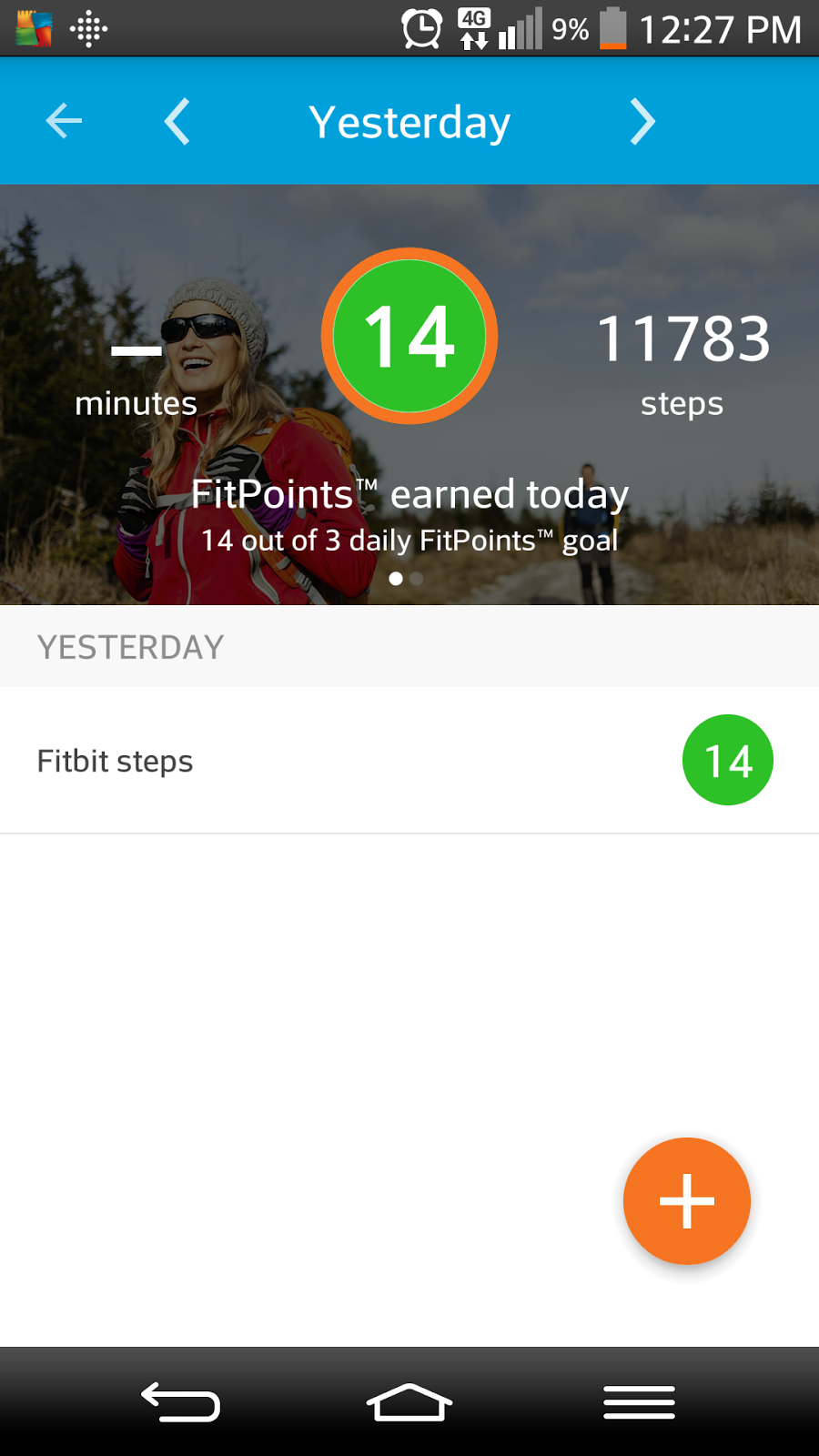The height and width of the screenshot is (1456, 819).
Task: Switch to the second summary page dot
Action: click(417, 578)
